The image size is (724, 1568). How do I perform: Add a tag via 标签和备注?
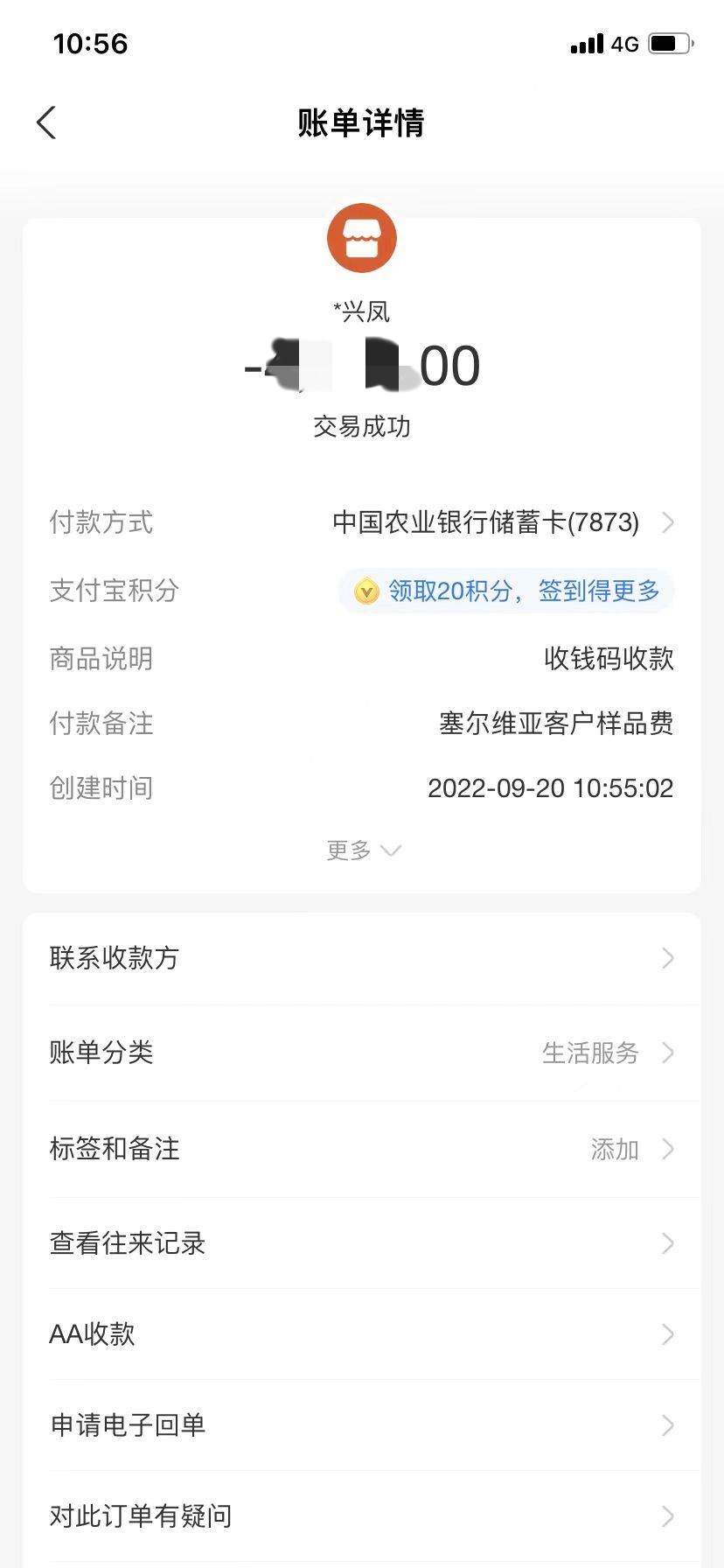point(361,1149)
